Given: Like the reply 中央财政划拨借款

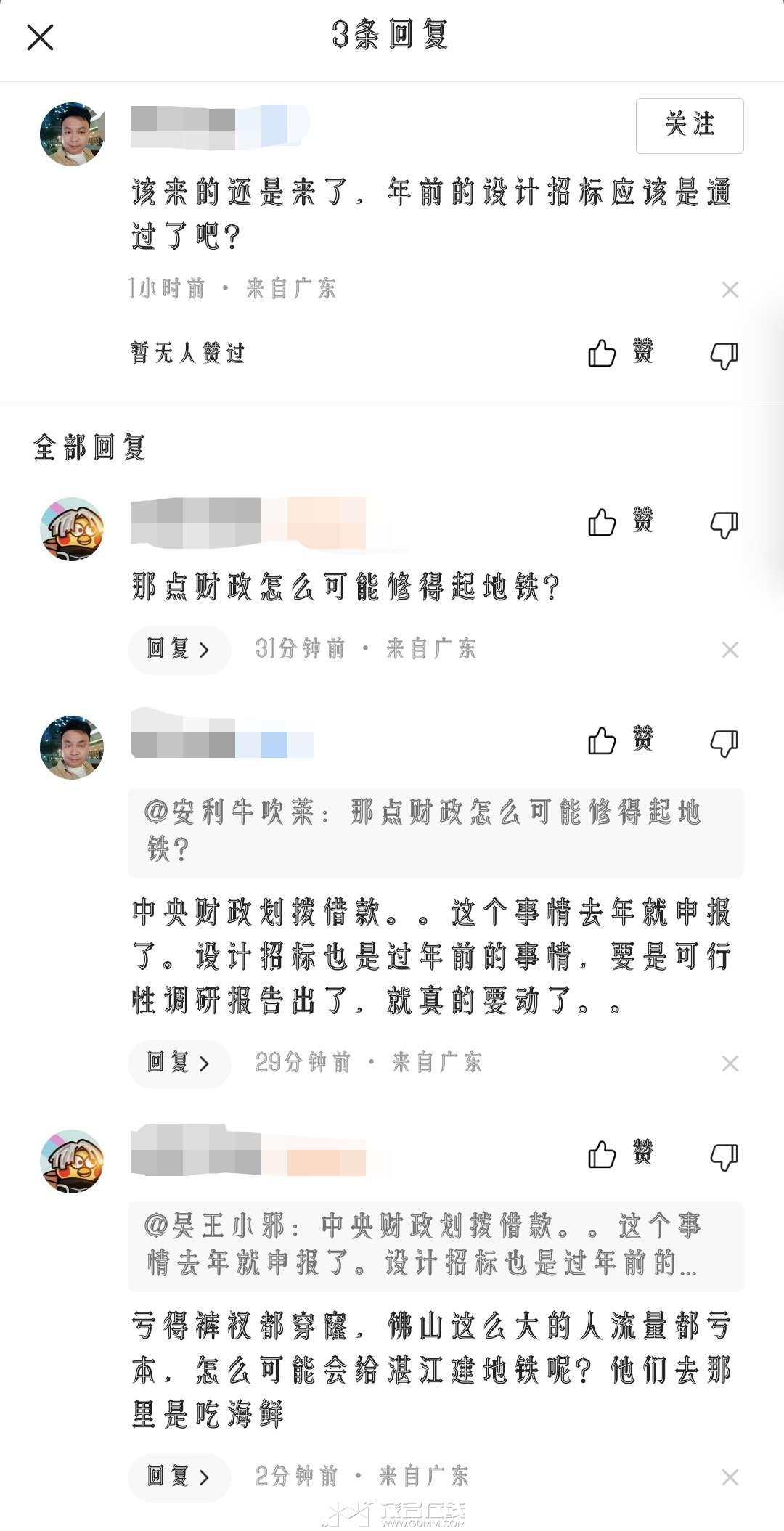Looking at the screenshot, I should coord(620,740).
